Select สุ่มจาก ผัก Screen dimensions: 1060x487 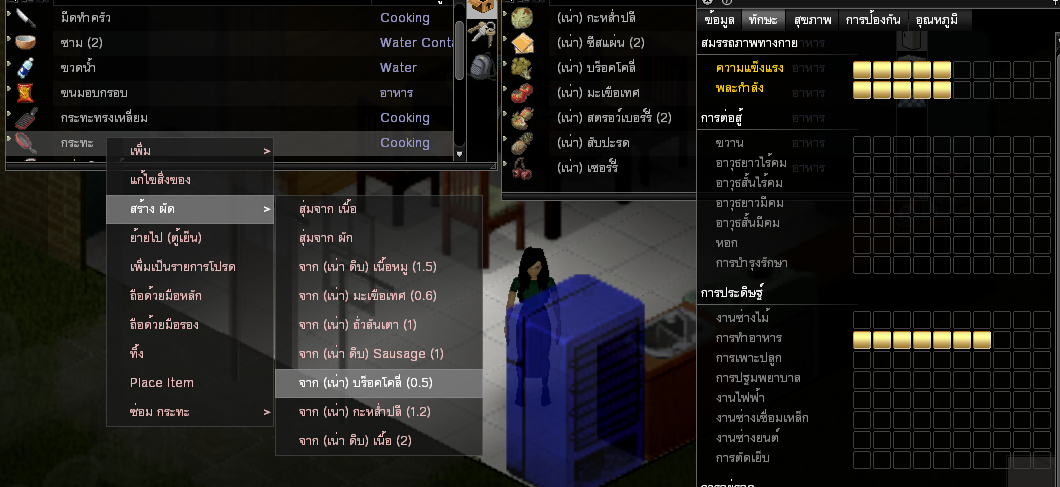tap(378, 239)
